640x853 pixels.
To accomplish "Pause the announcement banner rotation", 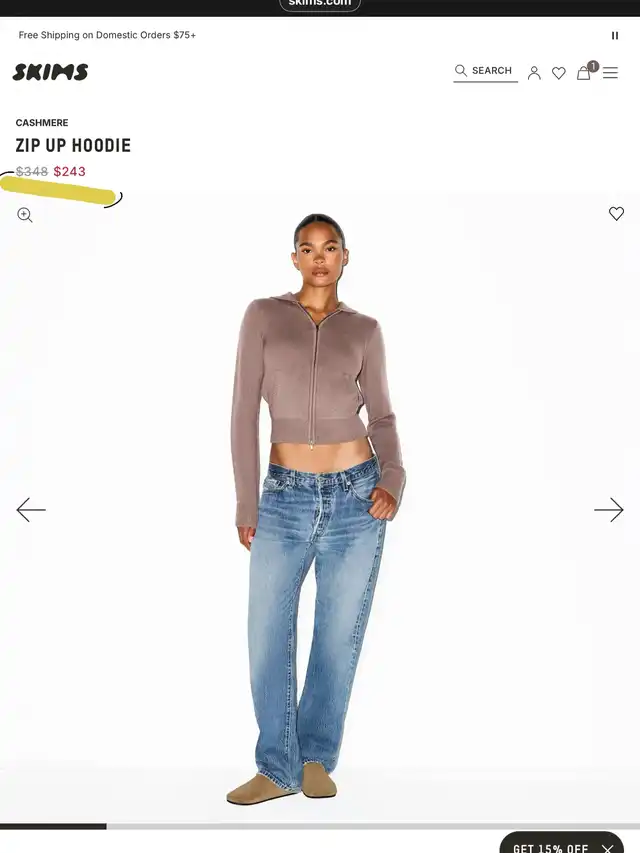I will (615, 35).
